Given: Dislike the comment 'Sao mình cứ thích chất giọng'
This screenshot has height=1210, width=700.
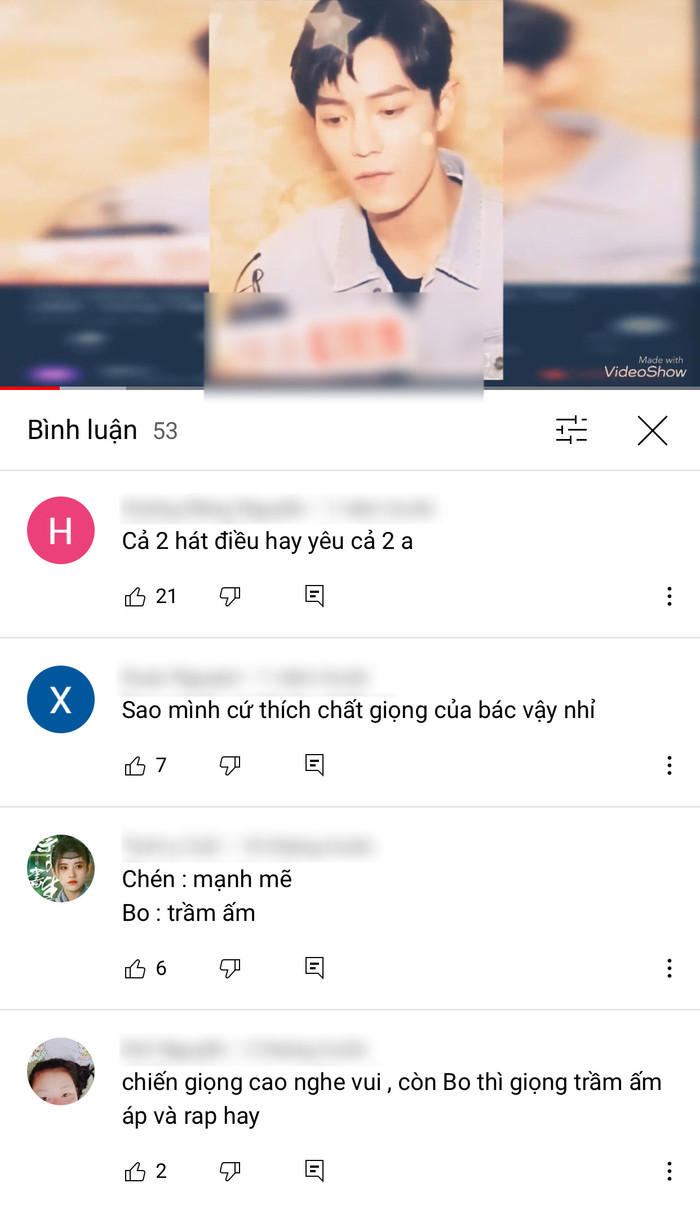Looking at the screenshot, I should tap(230, 766).
